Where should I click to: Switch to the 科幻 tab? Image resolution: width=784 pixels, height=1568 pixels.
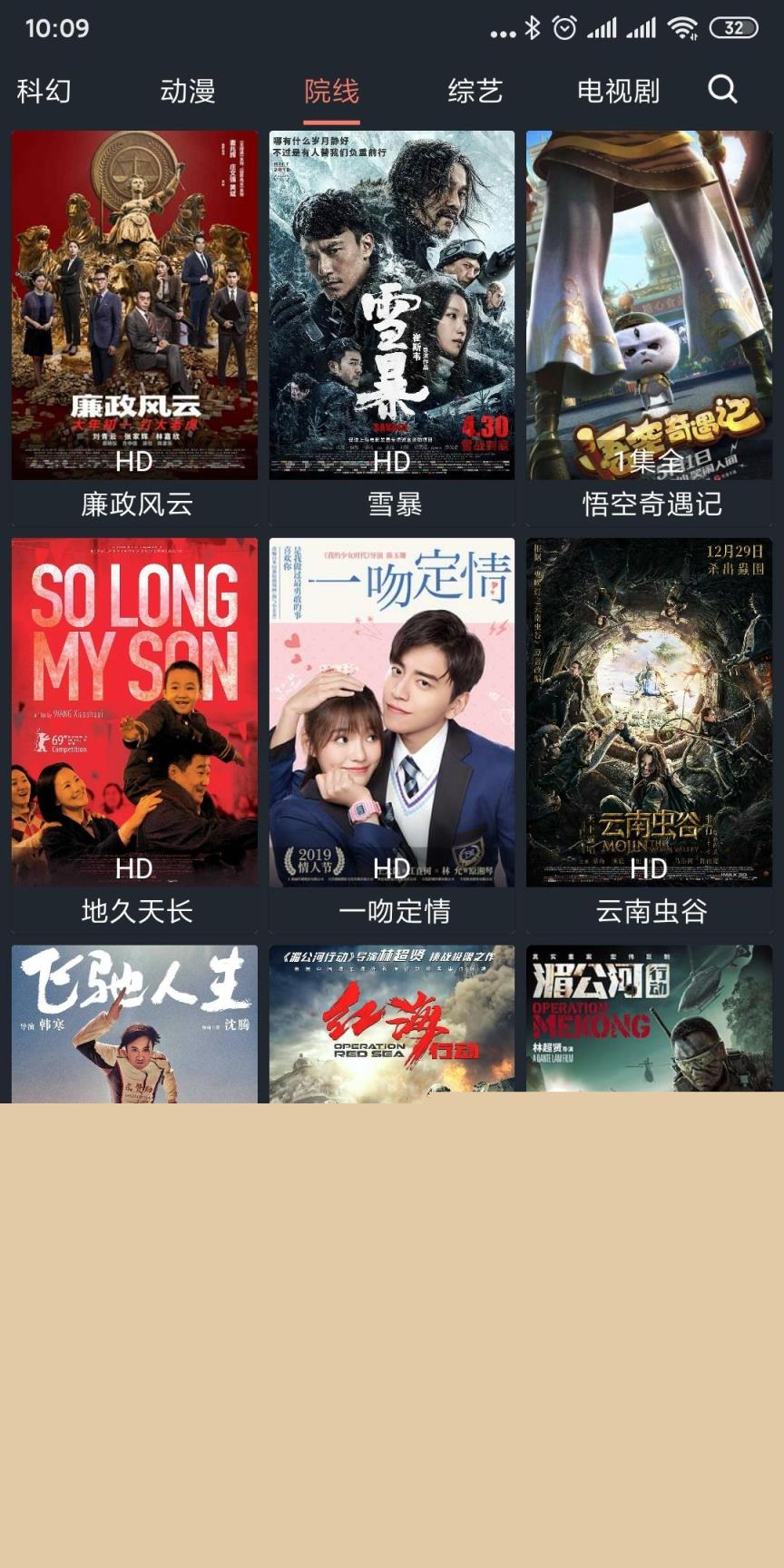(x=44, y=91)
